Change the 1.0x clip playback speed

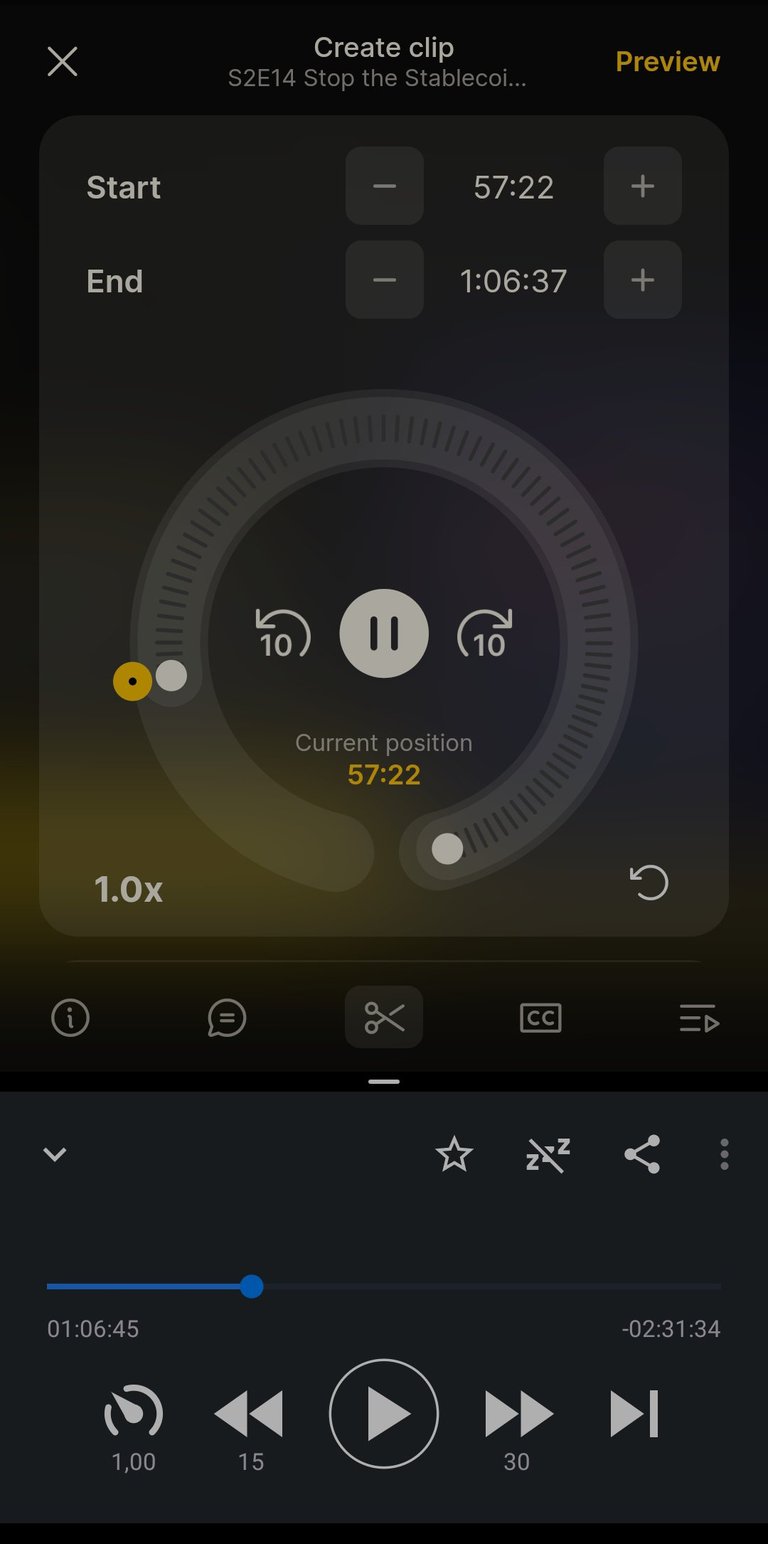tap(128, 889)
